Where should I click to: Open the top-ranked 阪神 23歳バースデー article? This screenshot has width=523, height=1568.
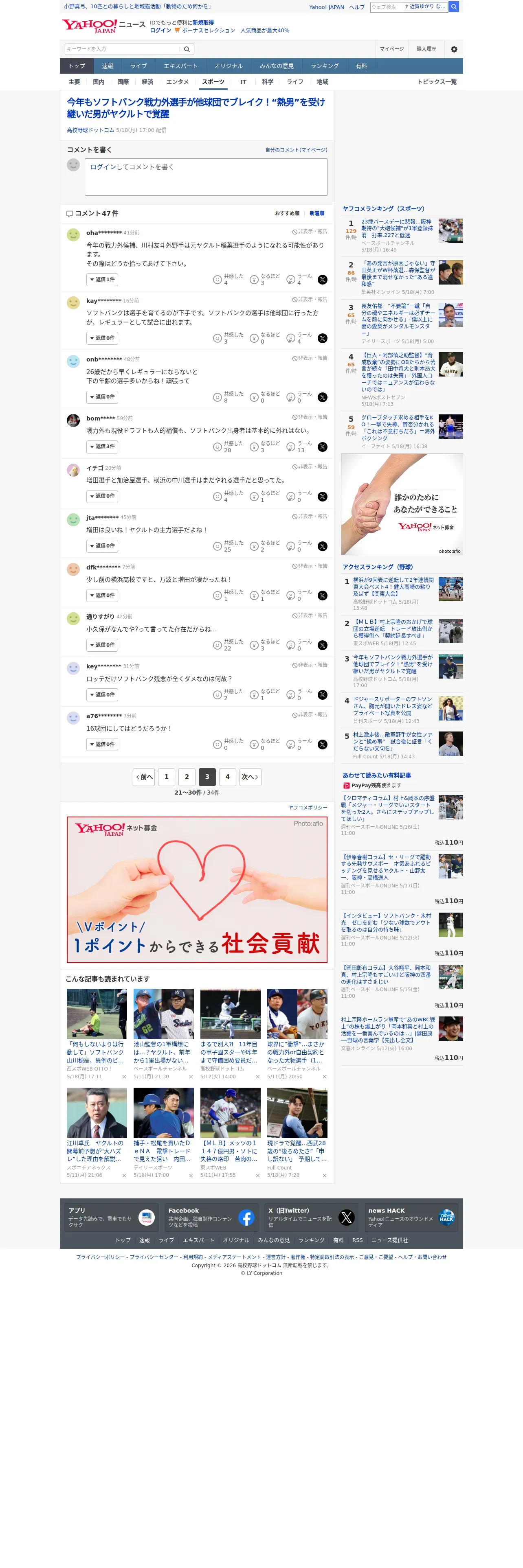click(397, 228)
